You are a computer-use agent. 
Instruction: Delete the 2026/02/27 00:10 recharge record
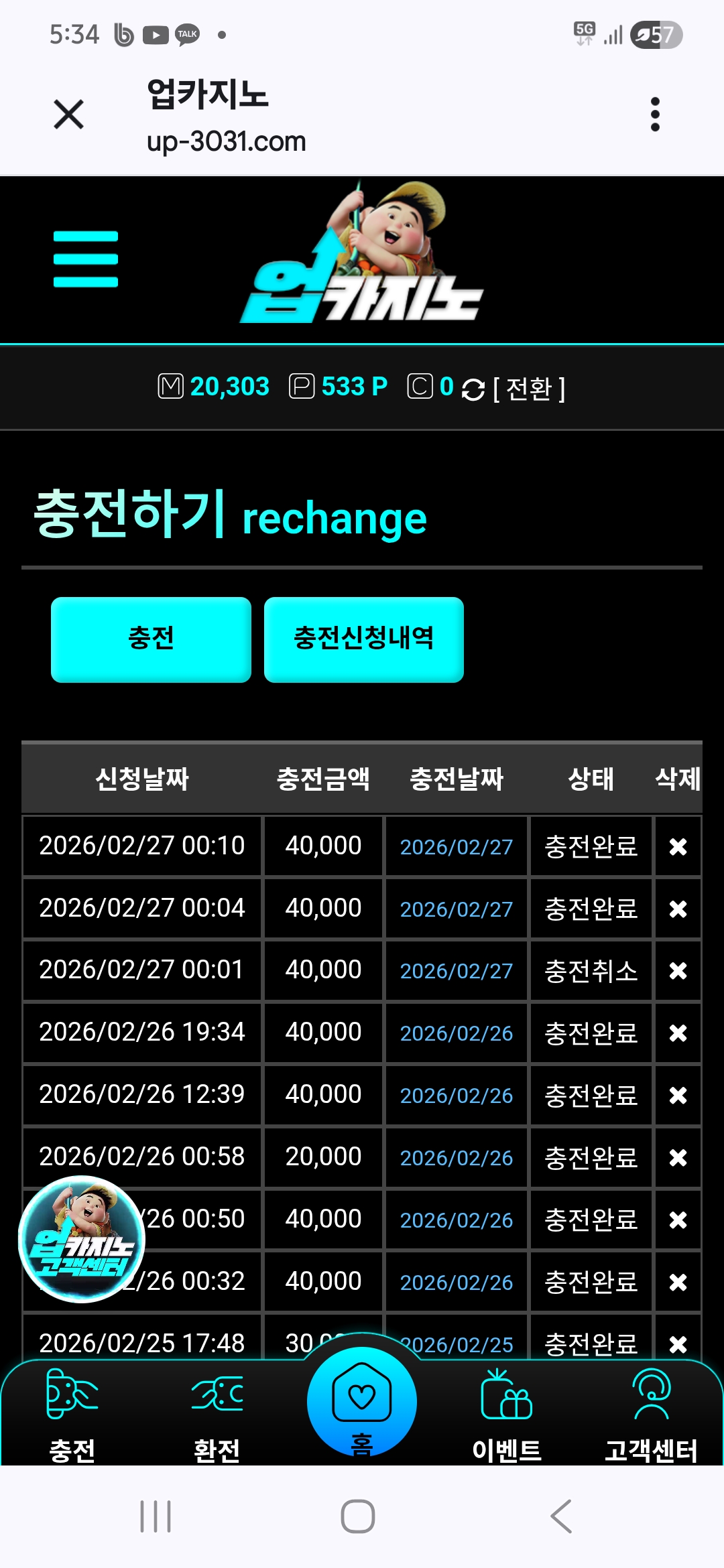click(678, 846)
